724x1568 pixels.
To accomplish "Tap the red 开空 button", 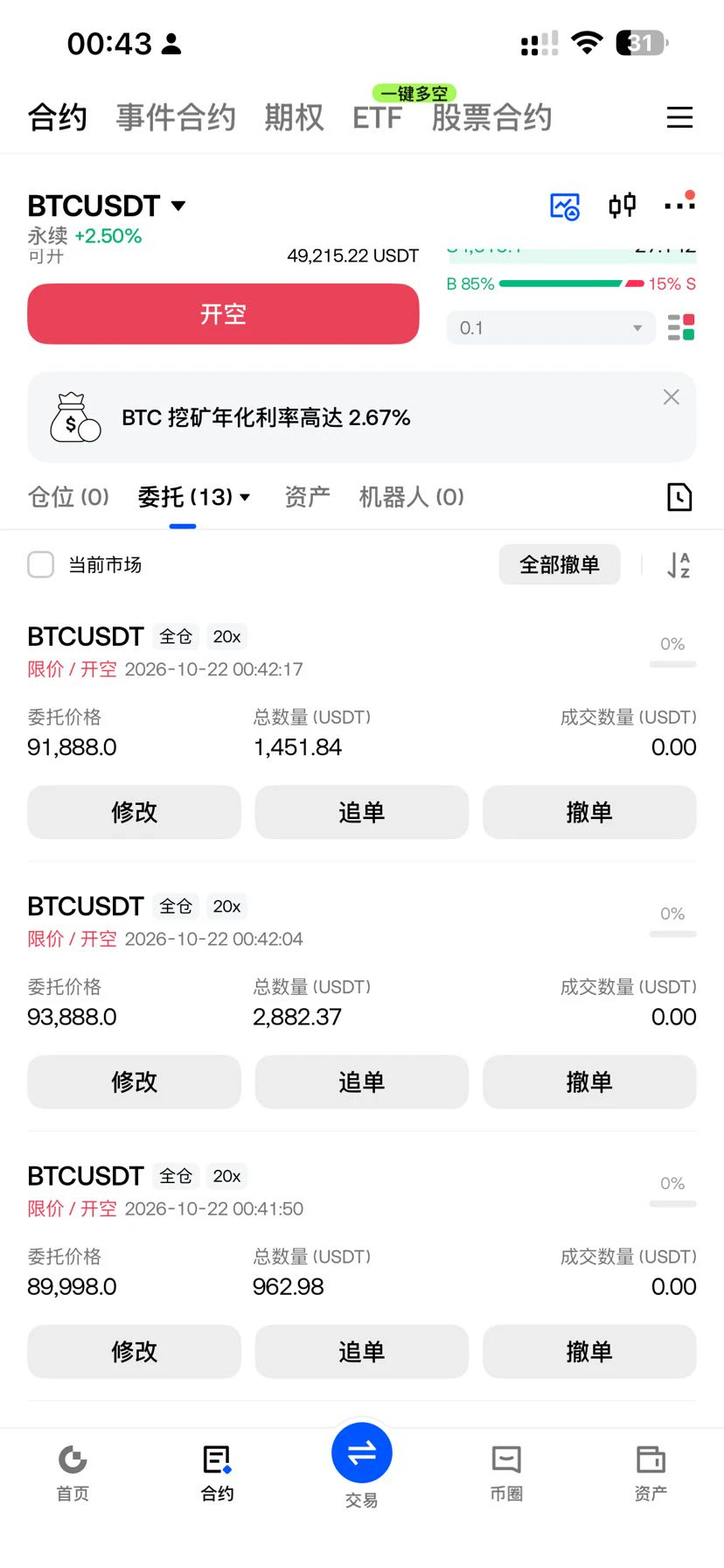I will coord(223,313).
